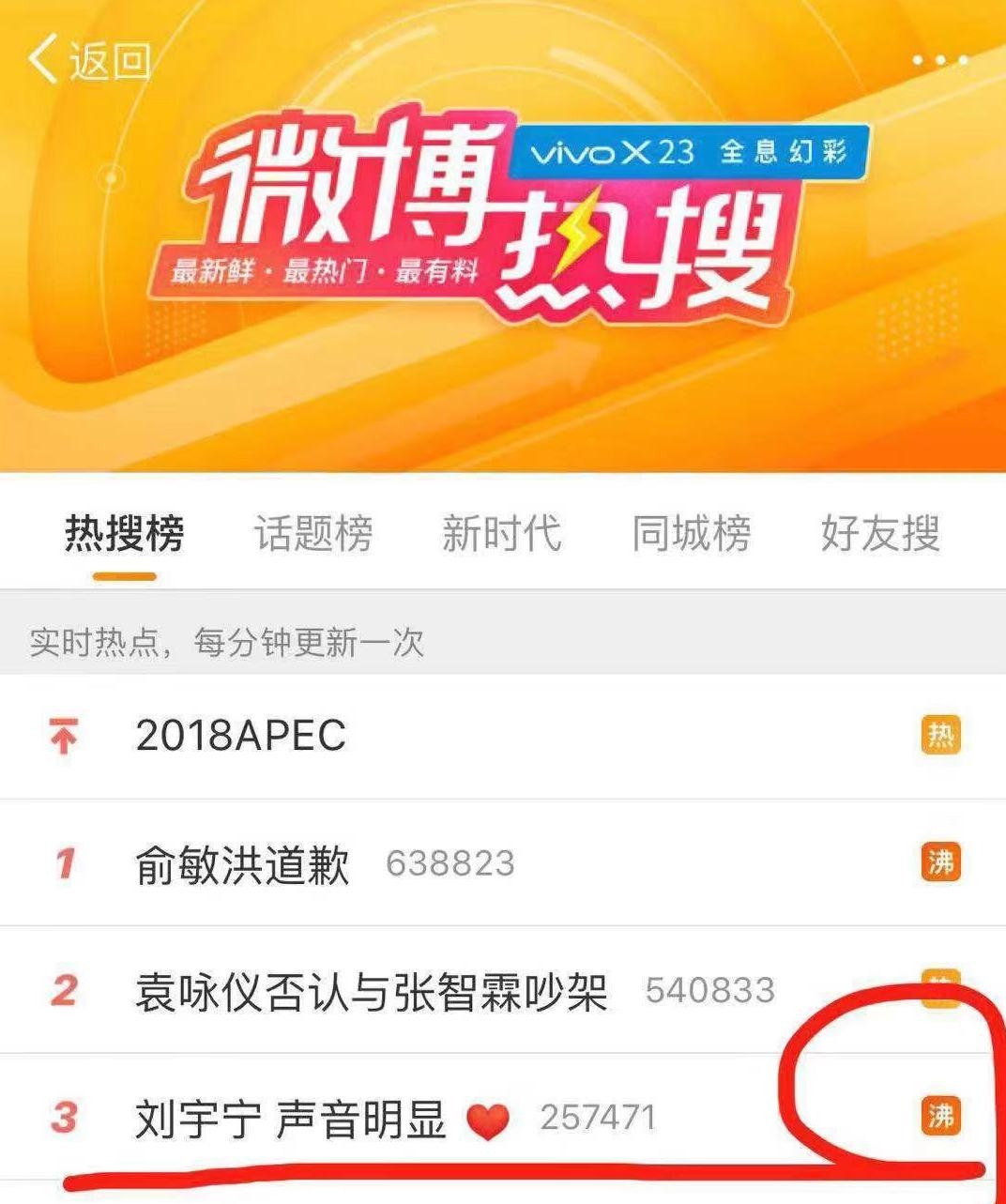Go back using the 返回 arrow
This screenshot has width=1006, height=1204.
tap(89, 61)
